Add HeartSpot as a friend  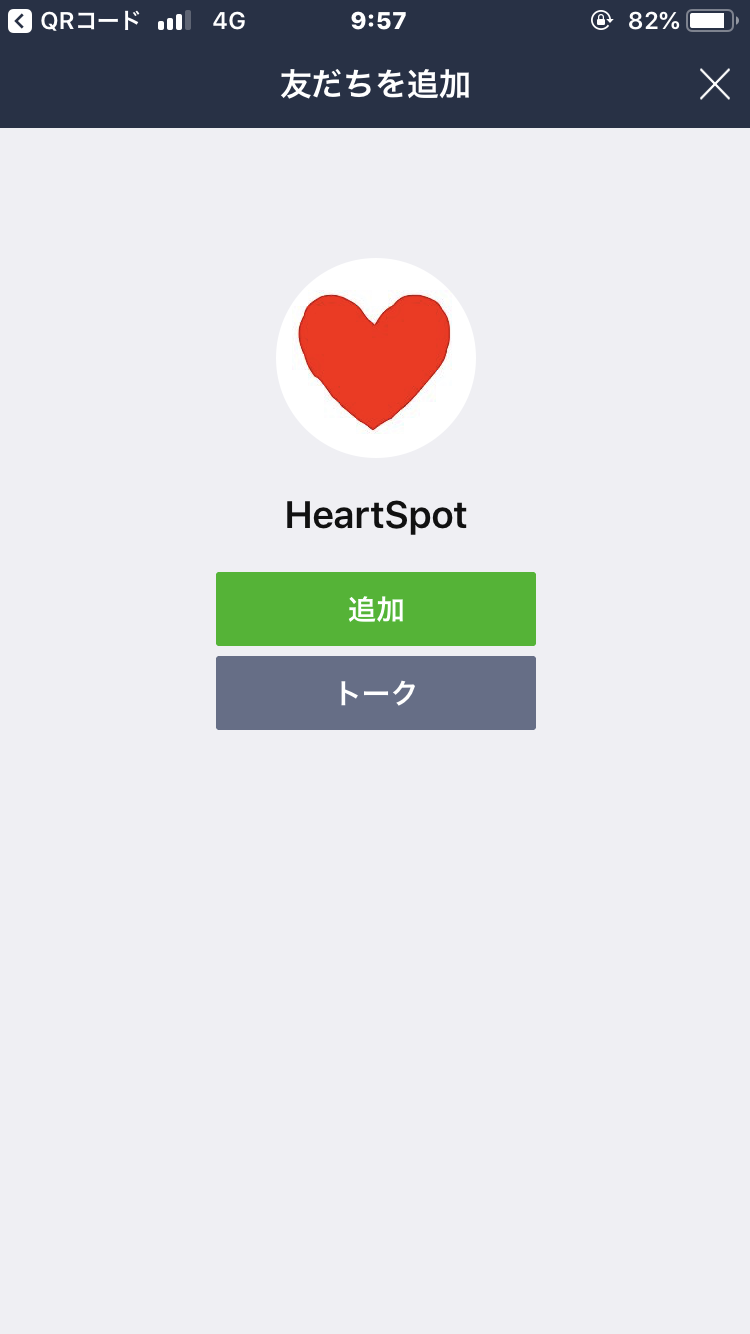coord(376,609)
